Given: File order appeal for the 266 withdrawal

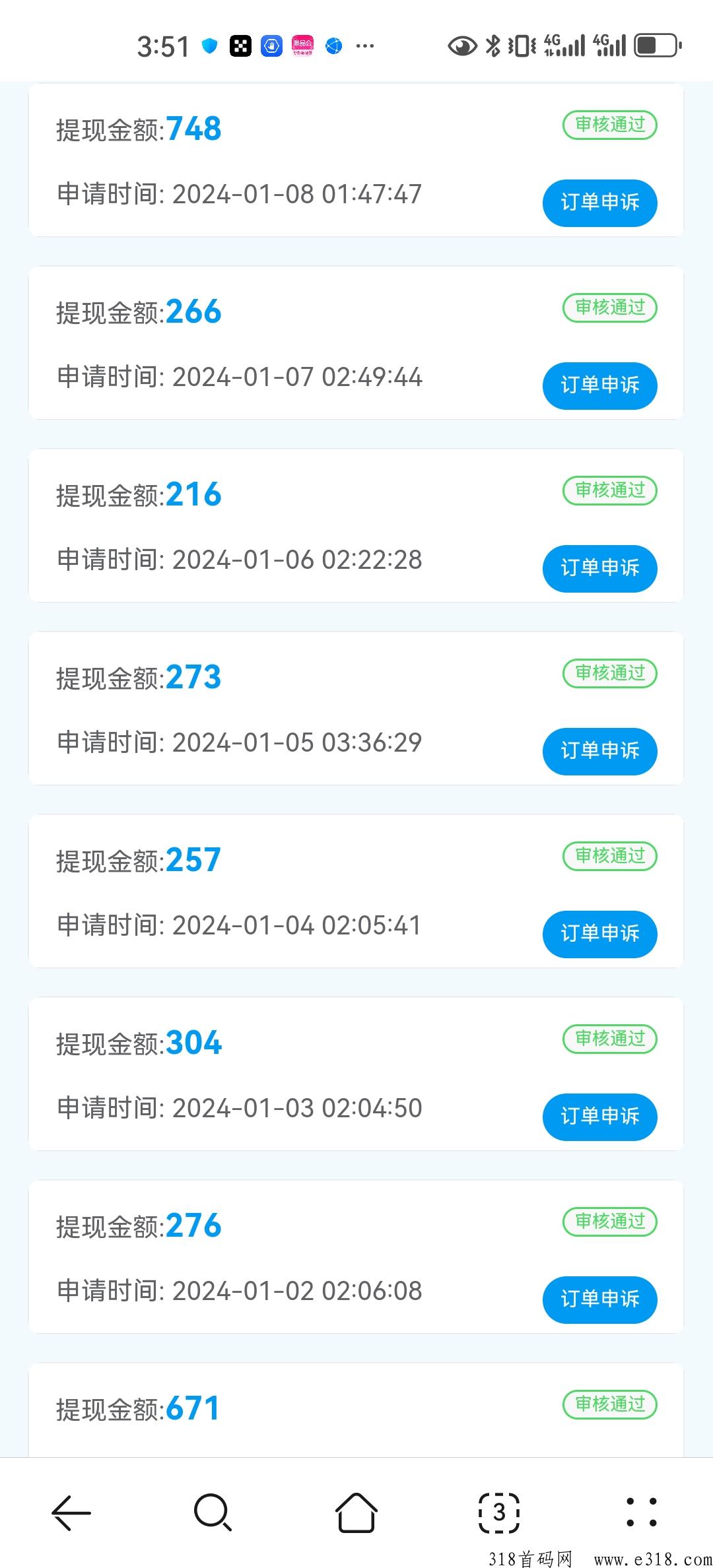Looking at the screenshot, I should pos(599,385).
